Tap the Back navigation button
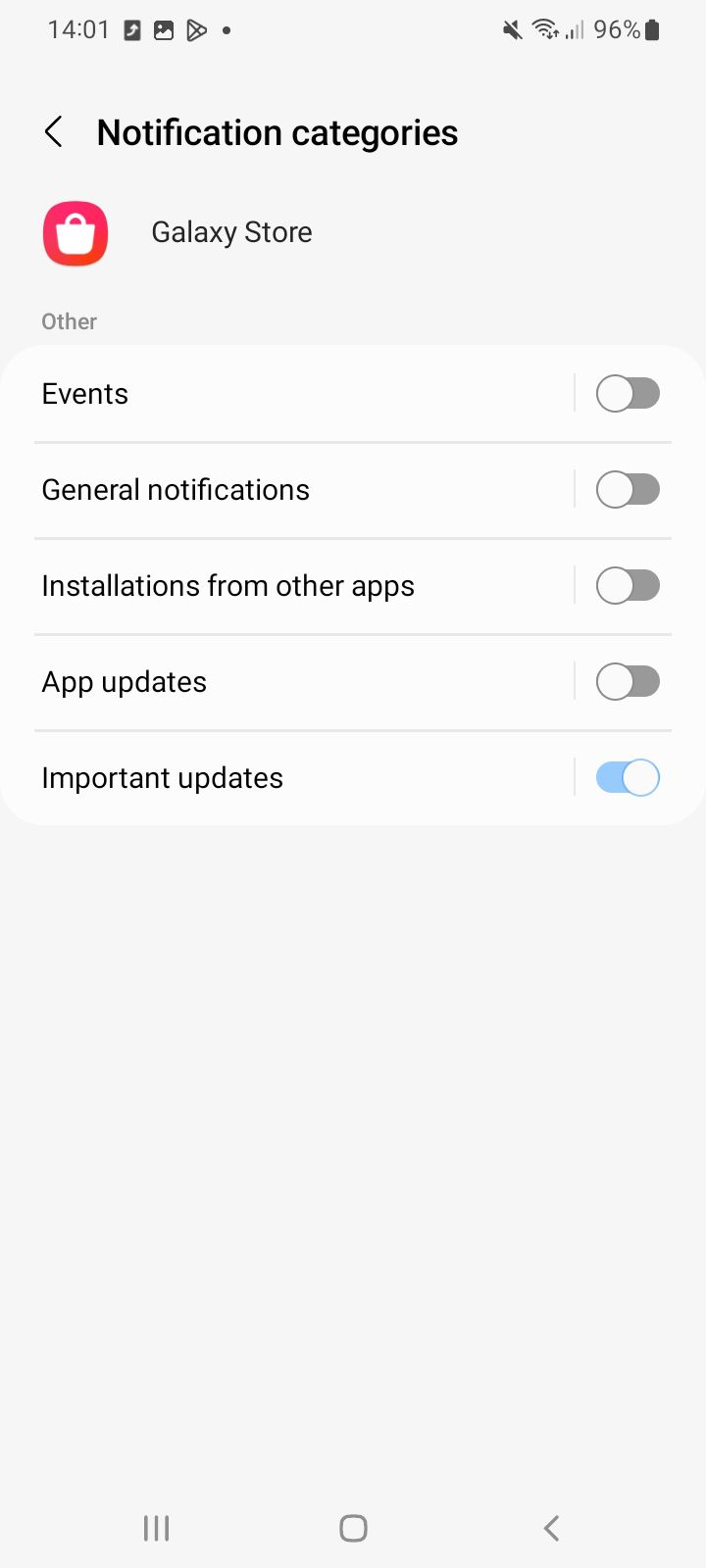706x1568 pixels. pyautogui.click(x=550, y=1527)
